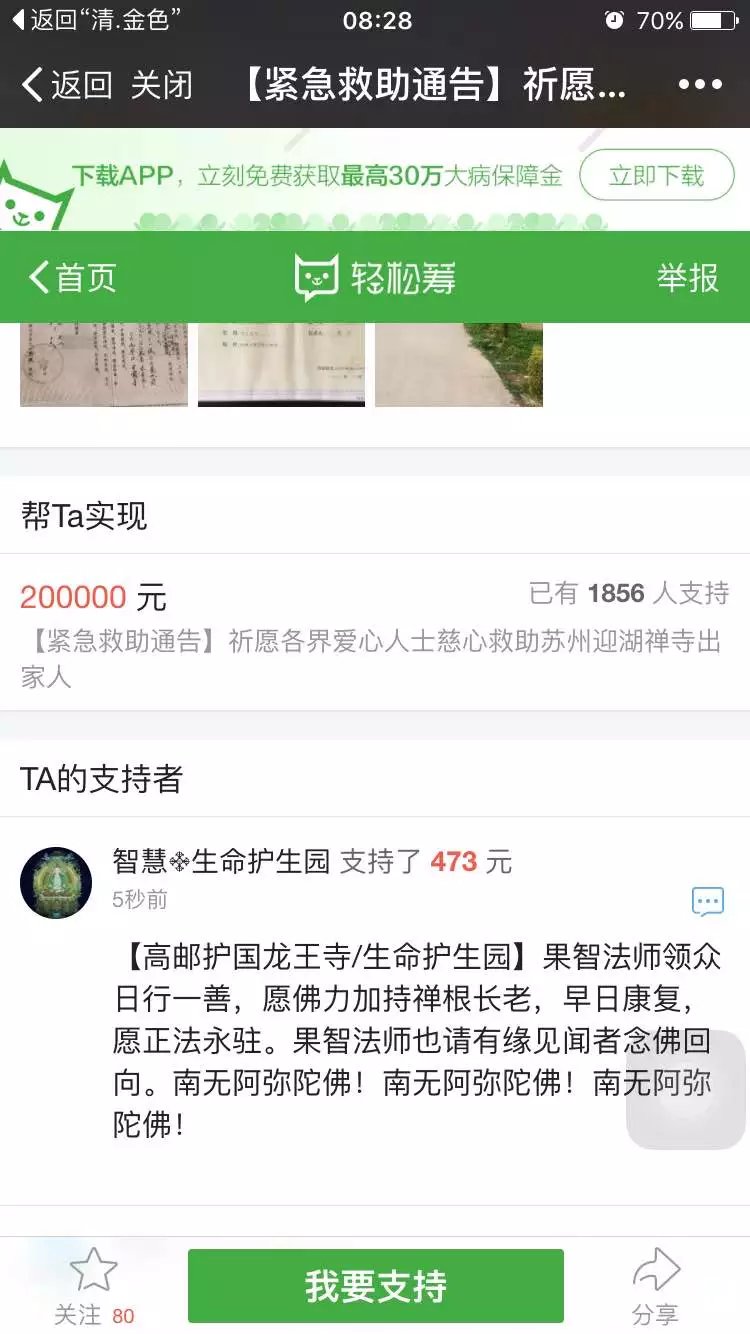Close the page with 关闭

161,85
